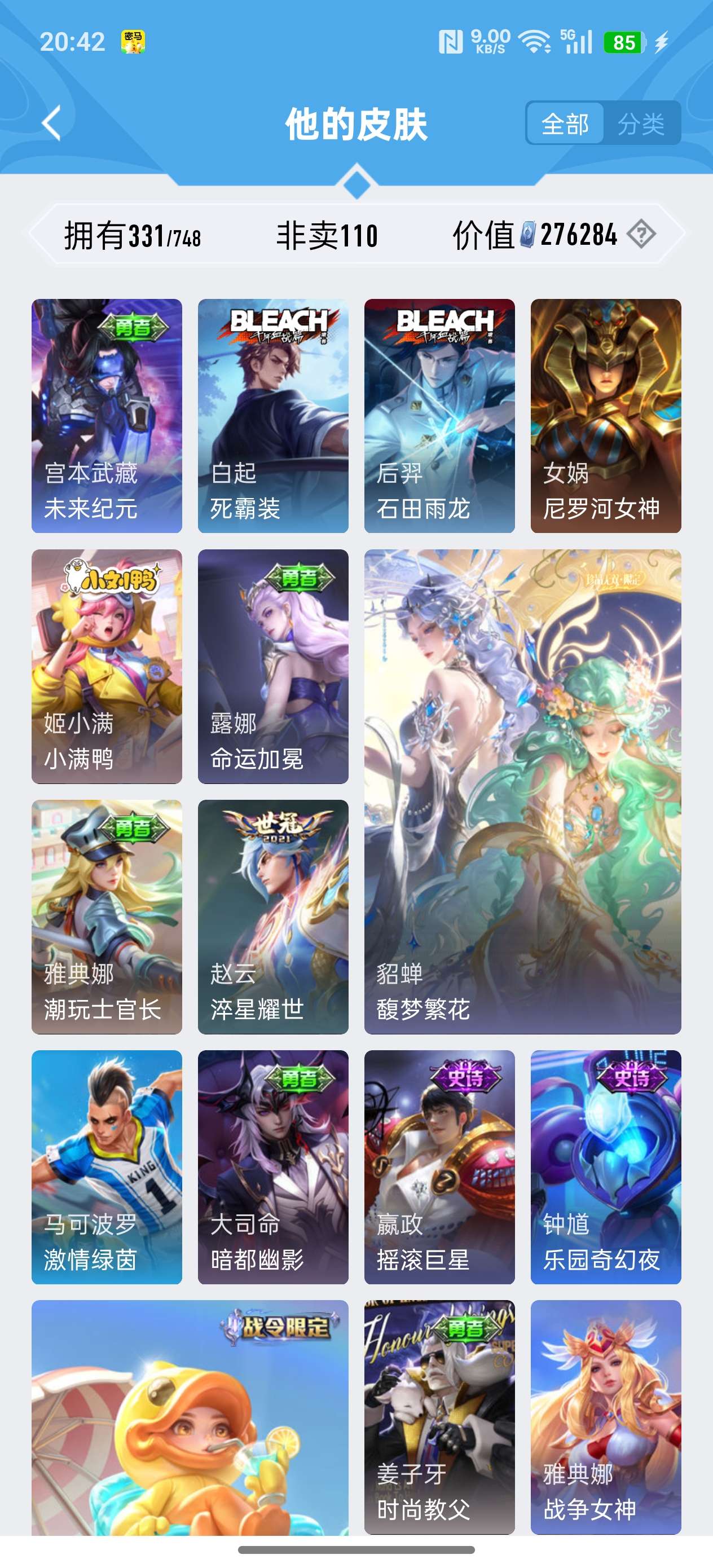The width and height of the screenshot is (713, 1568).
Task: Switch to the 分类 view
Action: coord(641,124)
